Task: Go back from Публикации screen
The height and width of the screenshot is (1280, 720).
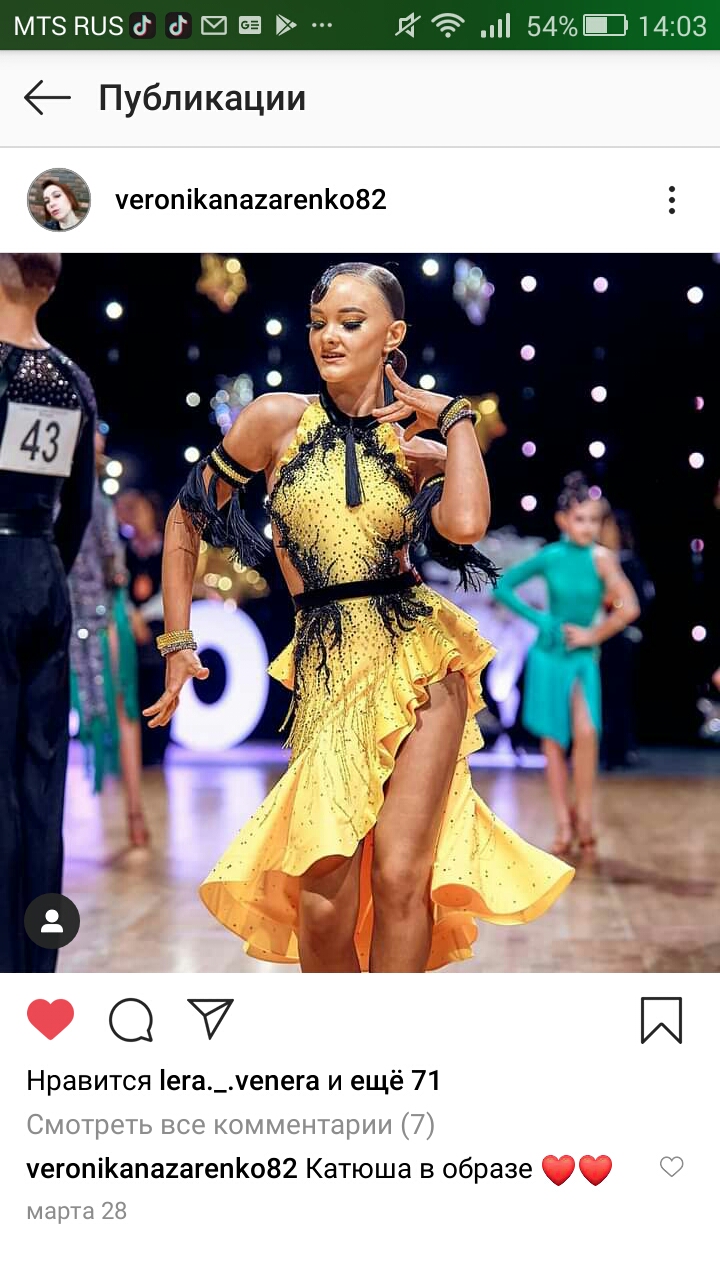Action: (47, 98)
